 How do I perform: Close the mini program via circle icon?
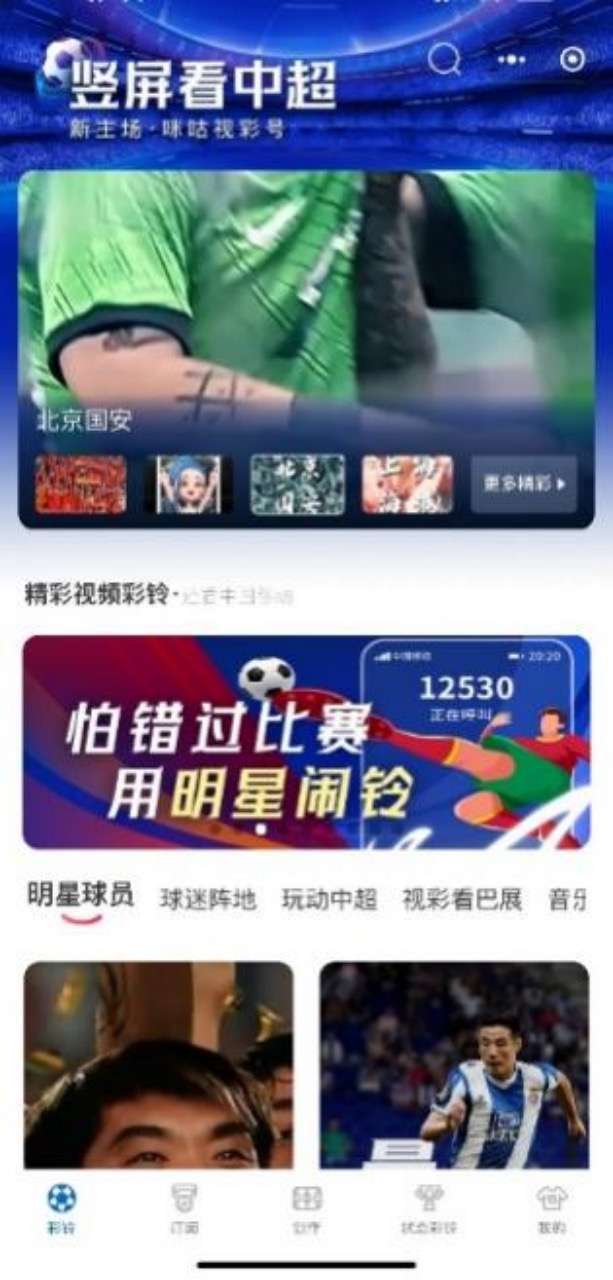(572, 60)
